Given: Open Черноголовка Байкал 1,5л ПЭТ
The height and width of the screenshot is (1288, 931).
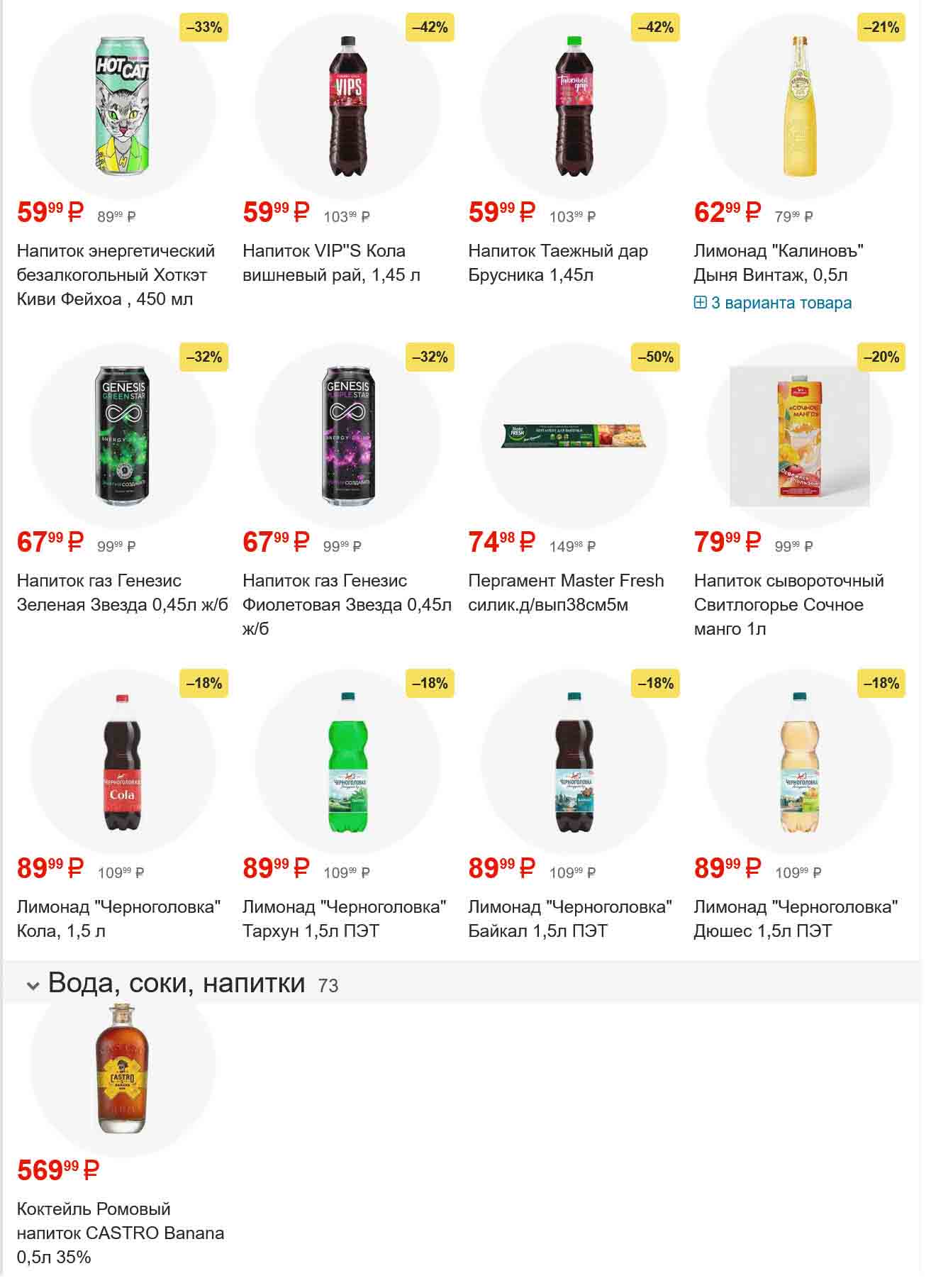Looking at the screenshot, I should coord(569,918).
